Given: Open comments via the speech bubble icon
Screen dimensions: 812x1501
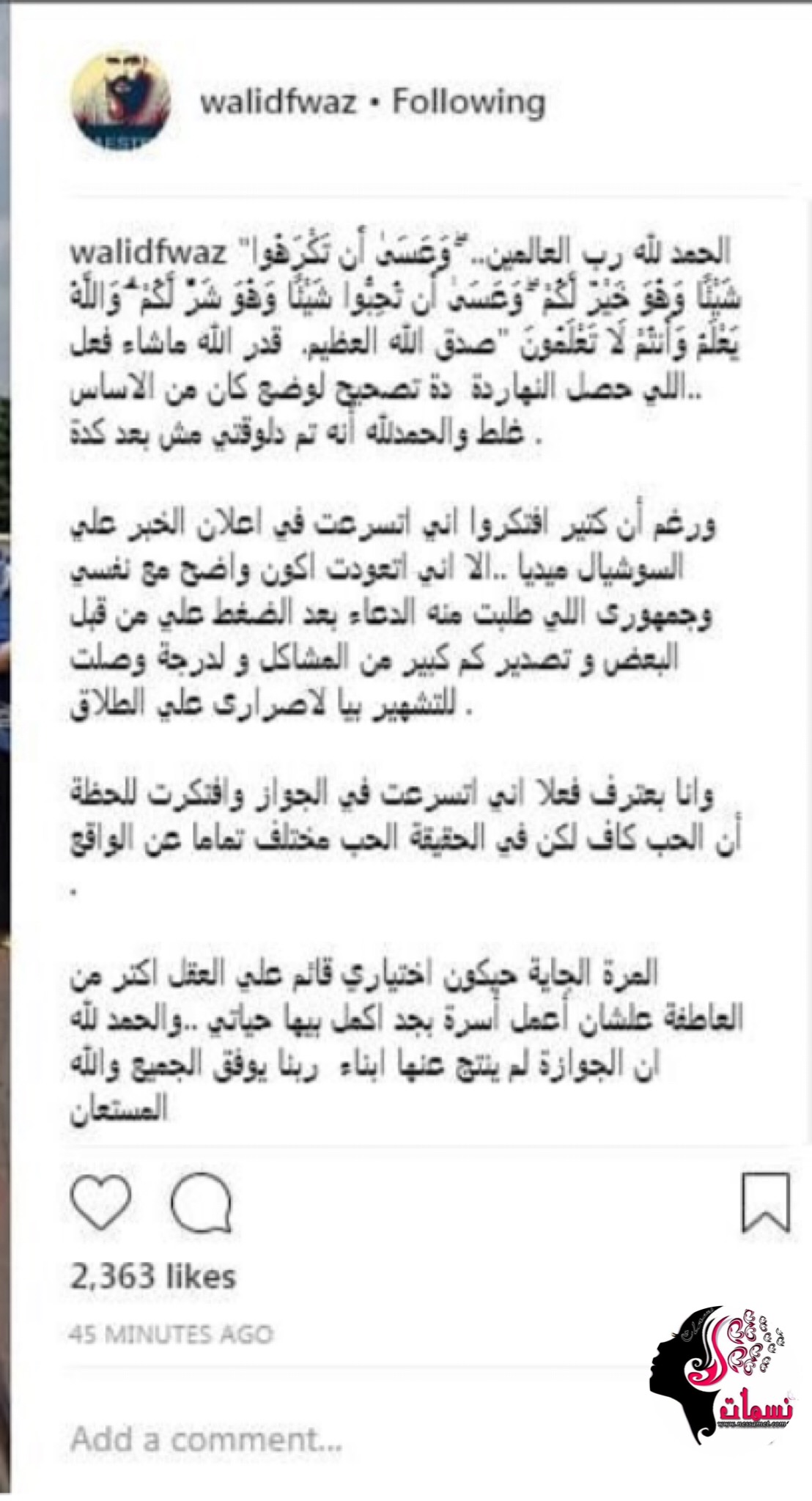Looking at the screenshot, I should 201,1203.
